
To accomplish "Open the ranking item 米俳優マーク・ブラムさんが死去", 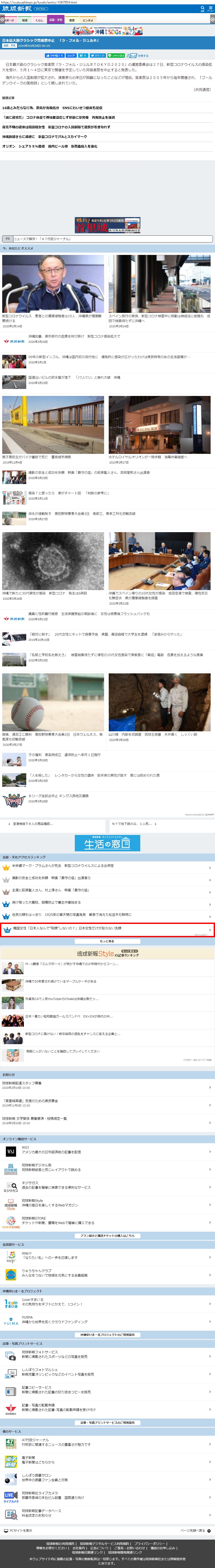I will click(107, 866).
